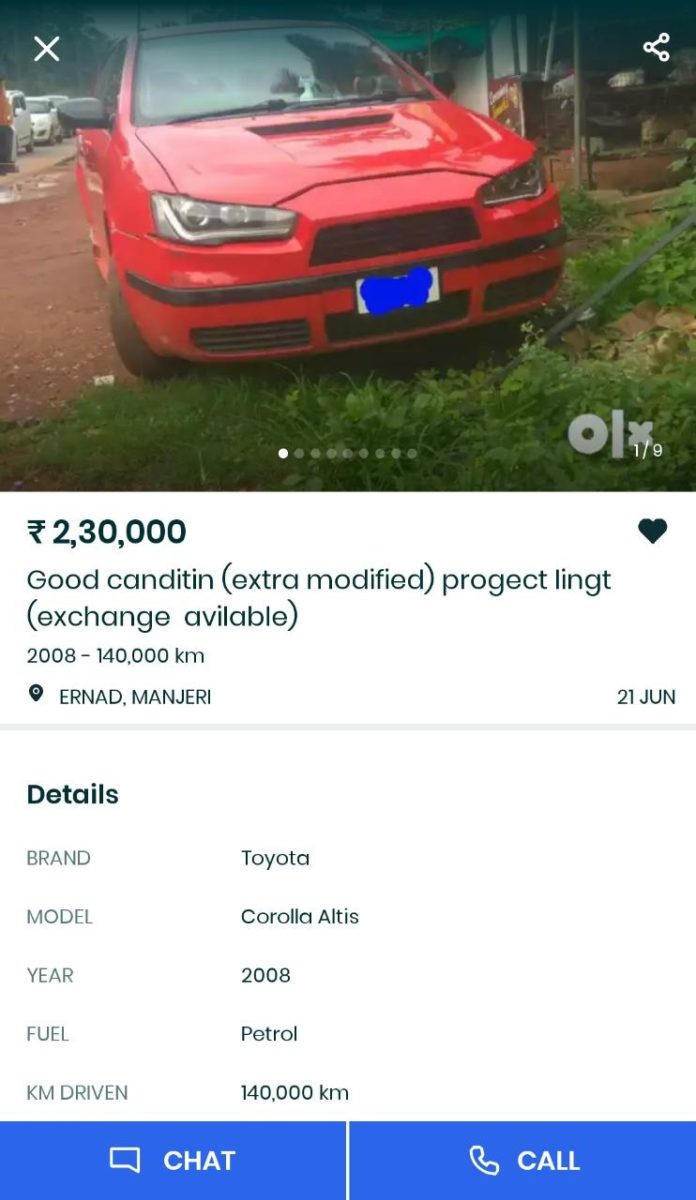Close the car listing
Image resolution: width=696 pixels, height=1200 pixels.
(x=47, y=49)
